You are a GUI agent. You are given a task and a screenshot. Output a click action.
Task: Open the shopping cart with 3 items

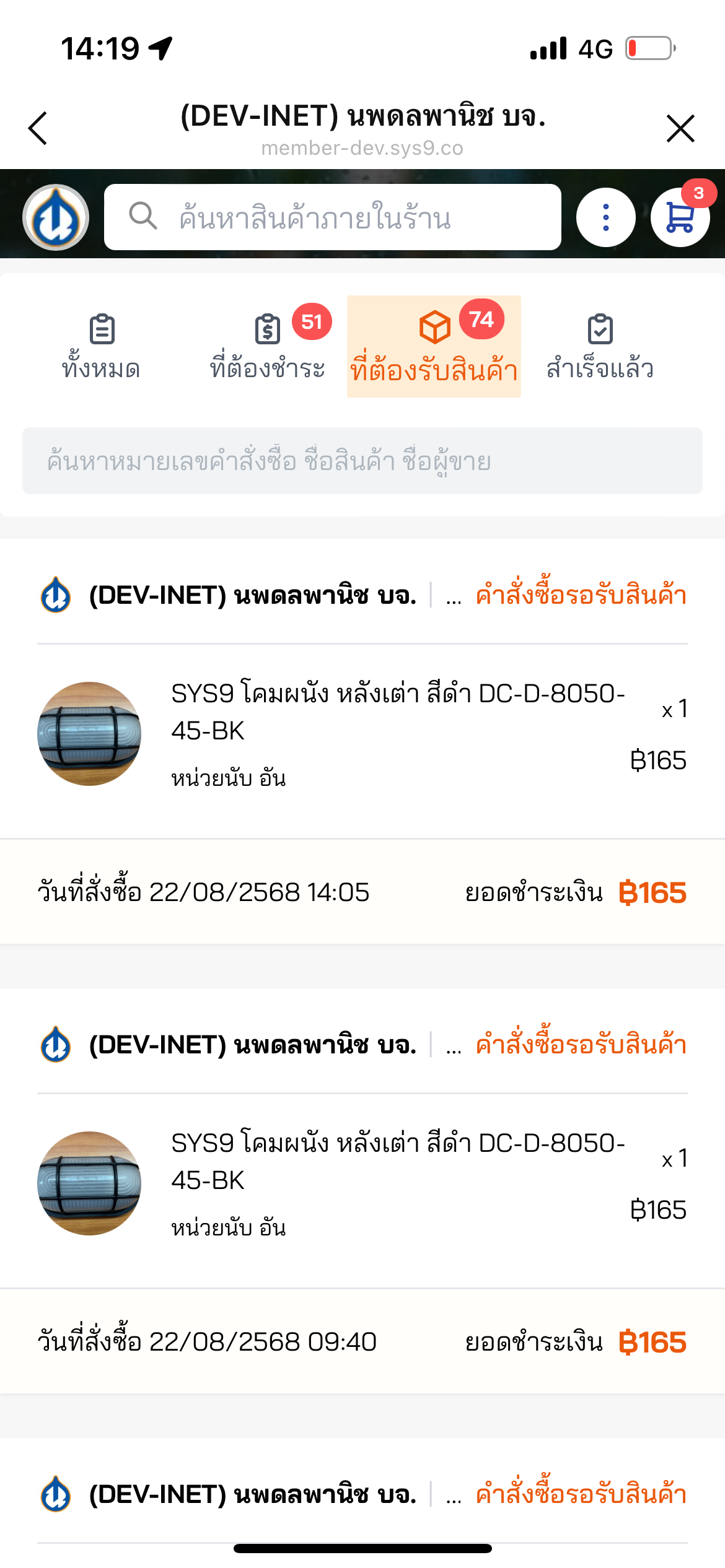point(680,217)
